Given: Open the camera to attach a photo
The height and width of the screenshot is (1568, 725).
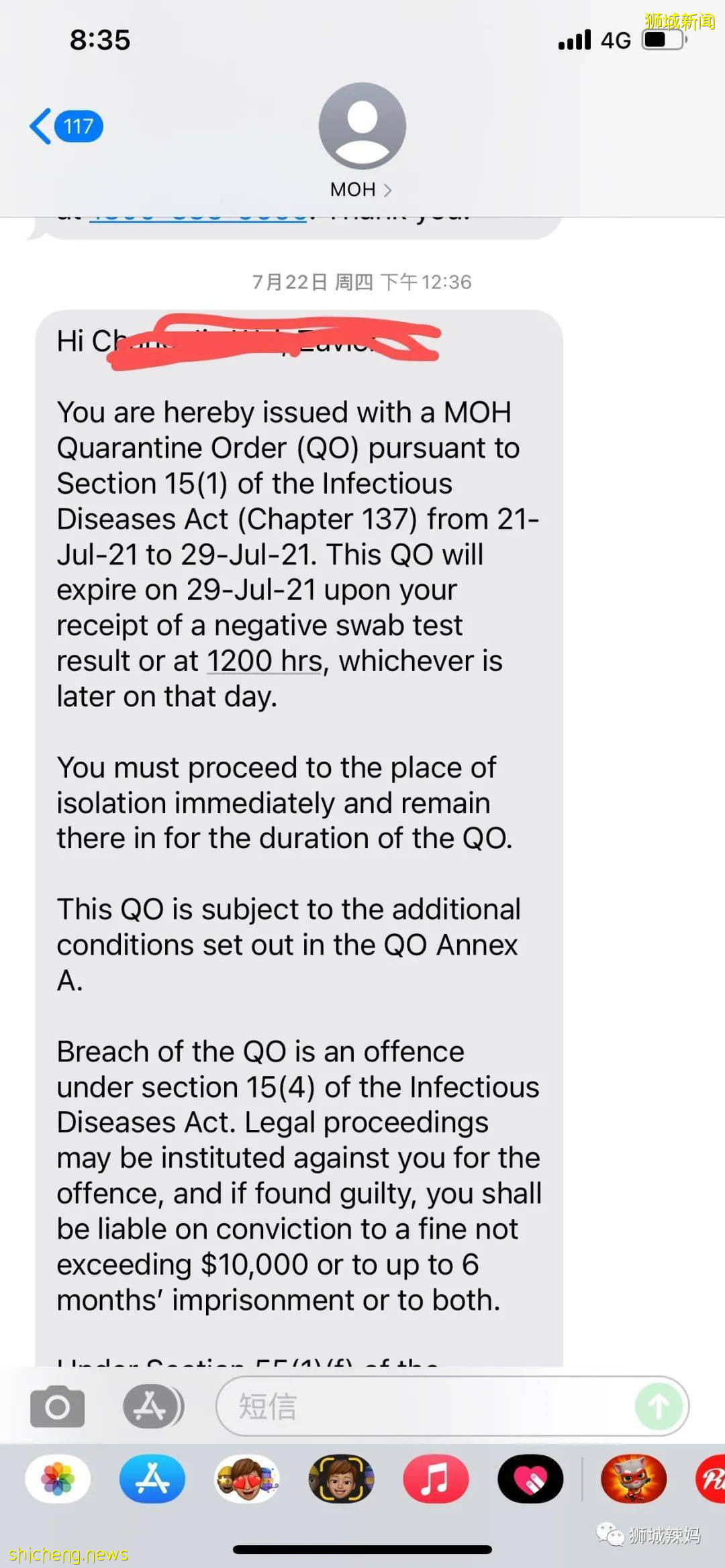Looking at the screenshot, I should 57,1406.
